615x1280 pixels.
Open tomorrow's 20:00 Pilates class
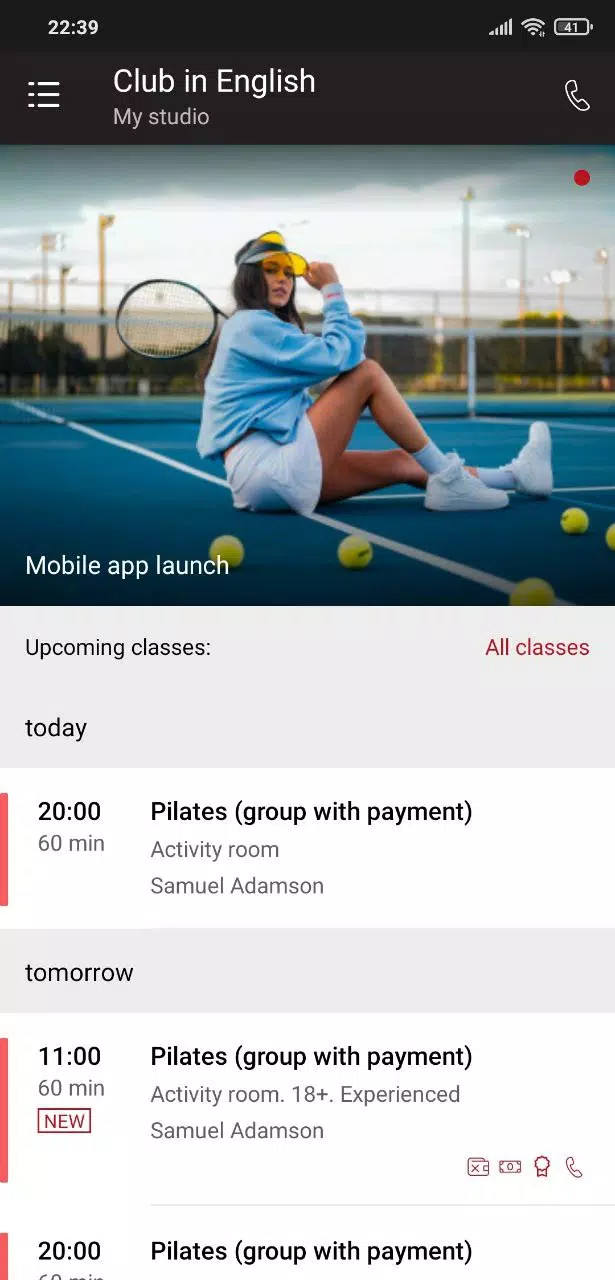310,1251
